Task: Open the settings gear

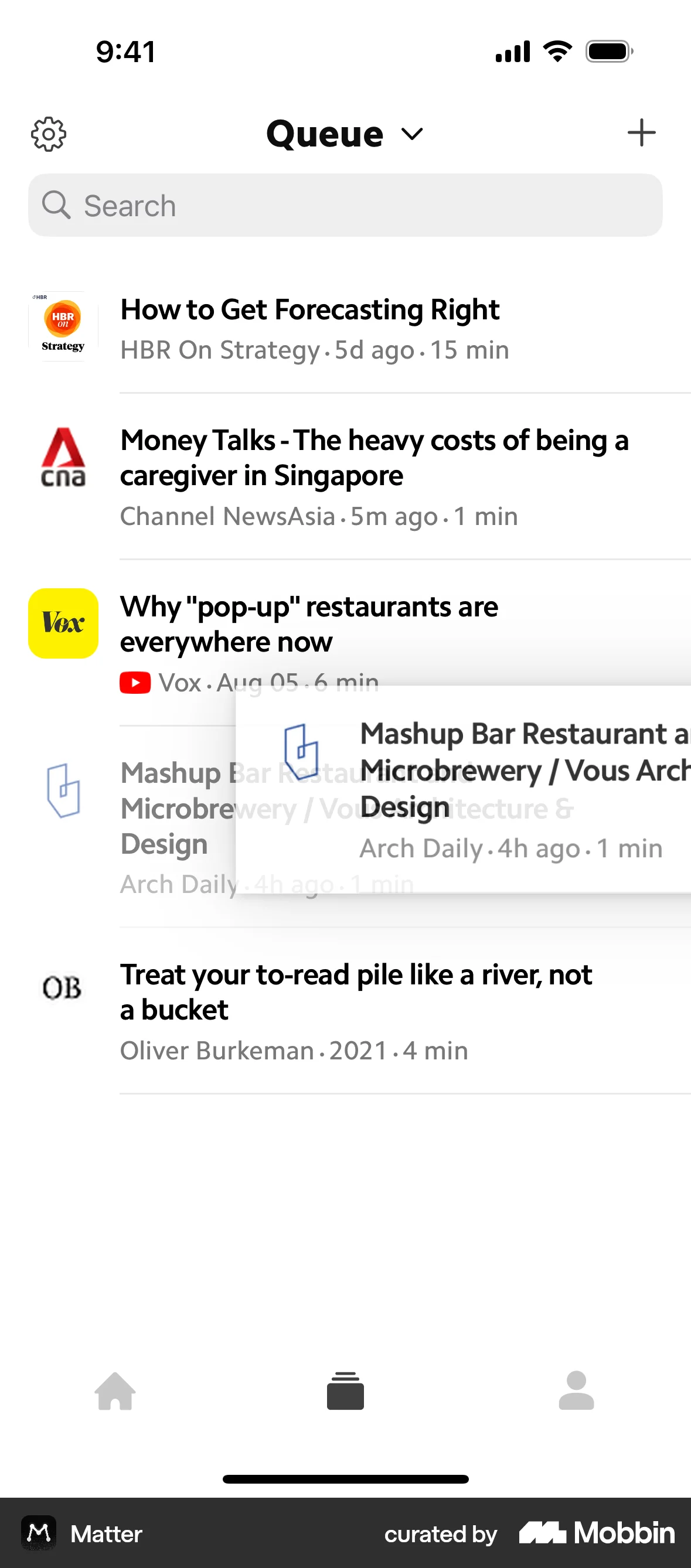Action: pos(49,134)
